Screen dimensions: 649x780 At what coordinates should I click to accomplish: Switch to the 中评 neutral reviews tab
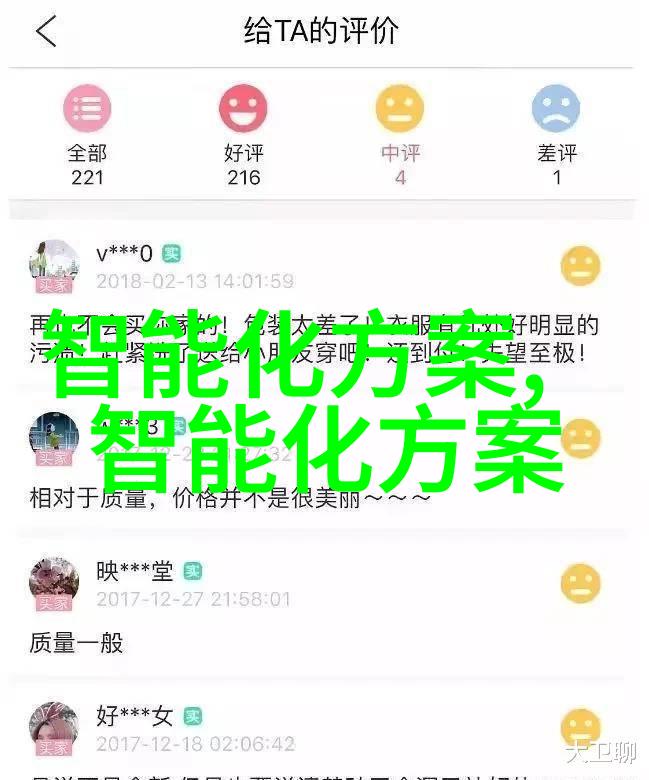coord(400,135)
